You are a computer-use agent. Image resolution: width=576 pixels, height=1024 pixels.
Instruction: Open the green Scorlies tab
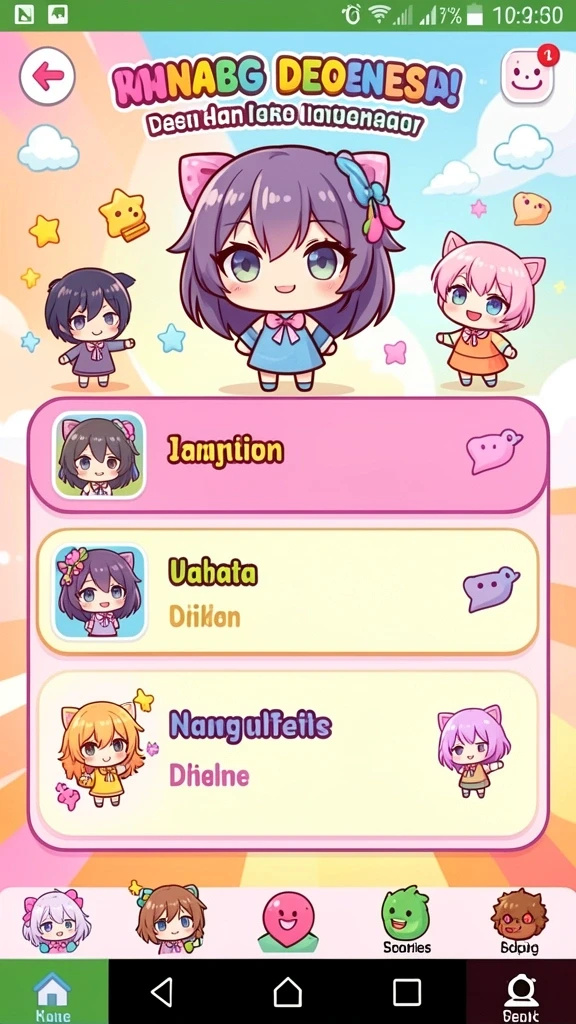(x=406, y=920)
